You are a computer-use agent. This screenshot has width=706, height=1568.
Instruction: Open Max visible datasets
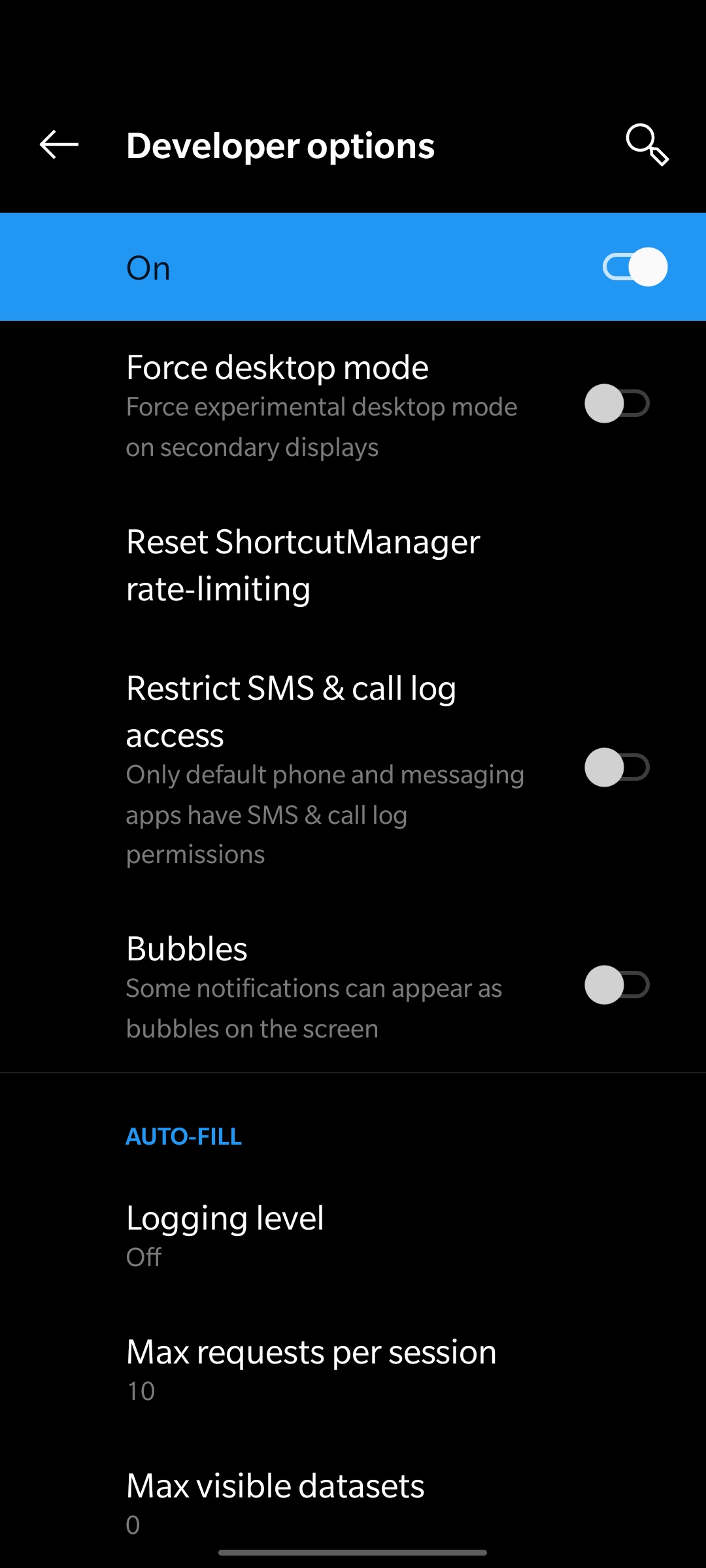[x=353, y=1502]
